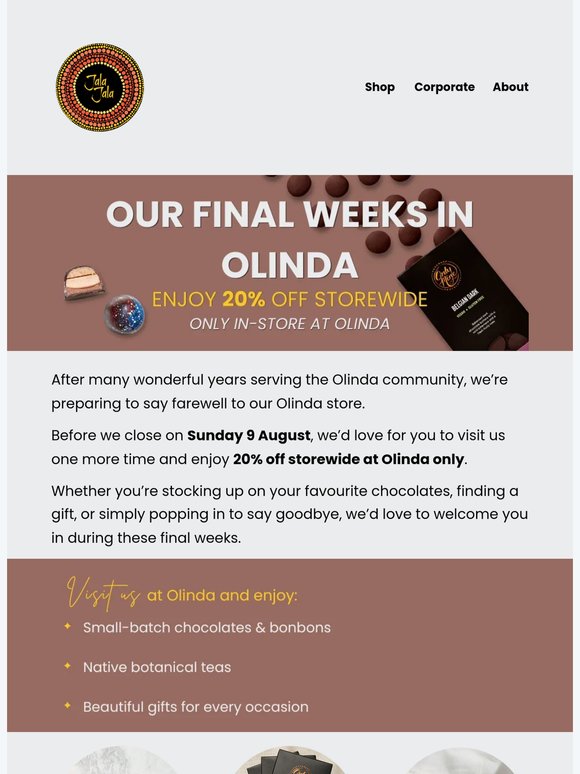Open the About link
Viewport: 580px width, 774px height.
point(510,87)
